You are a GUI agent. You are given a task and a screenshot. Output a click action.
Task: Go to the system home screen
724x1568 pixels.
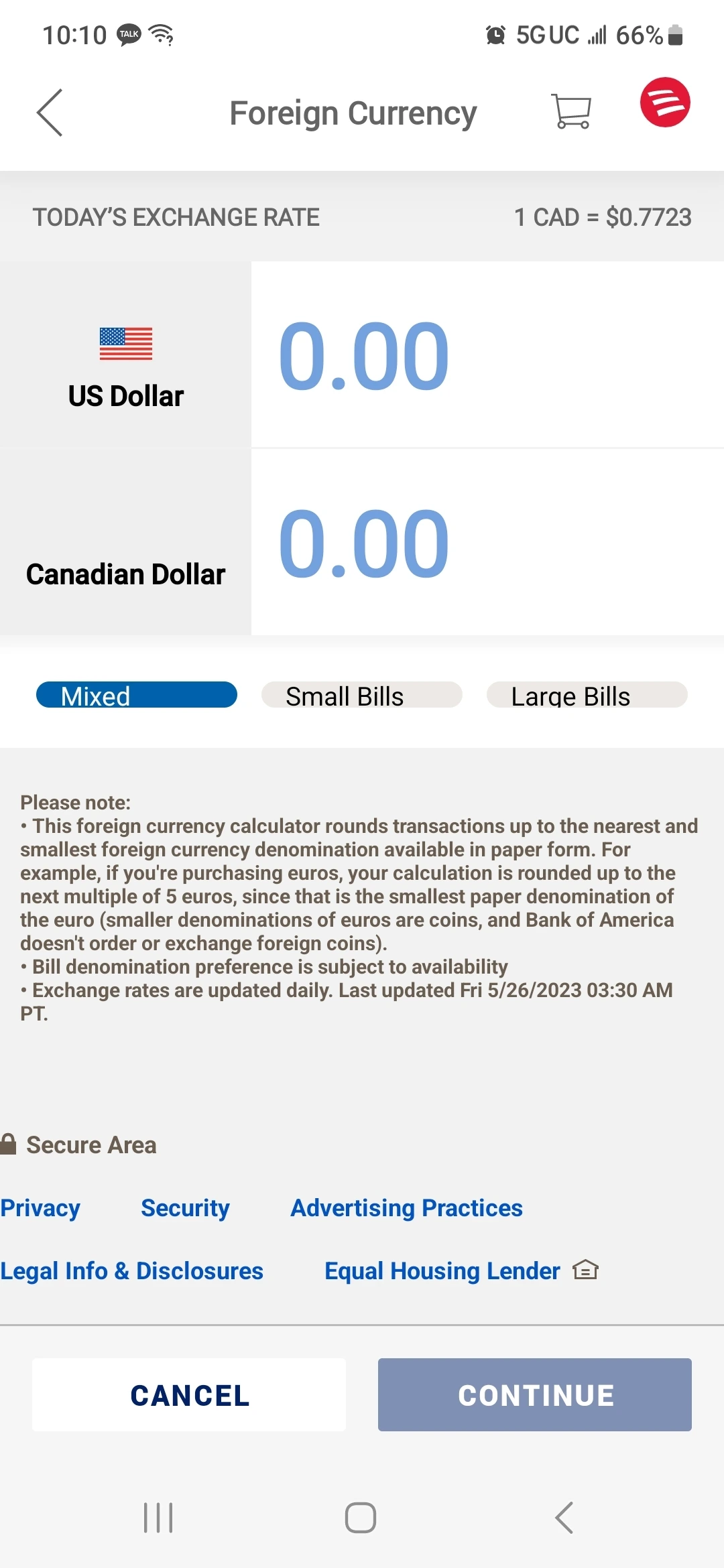click(361, 1518)
